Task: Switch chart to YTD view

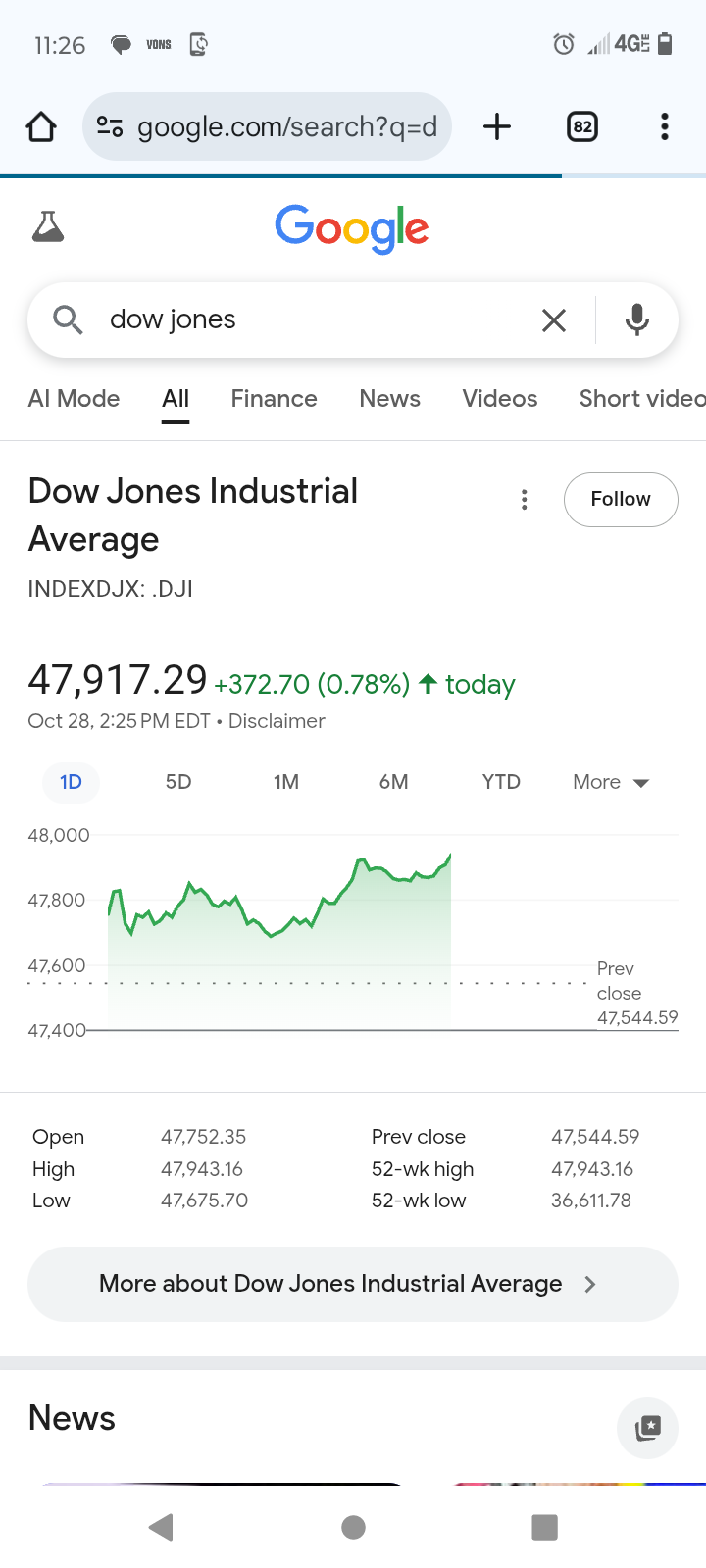Action: click(501, 781)
